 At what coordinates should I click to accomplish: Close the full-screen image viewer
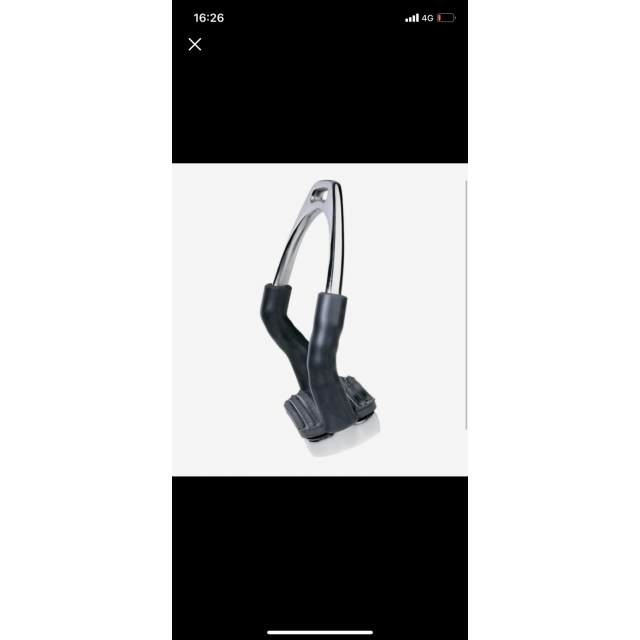(x=195, y=44)
